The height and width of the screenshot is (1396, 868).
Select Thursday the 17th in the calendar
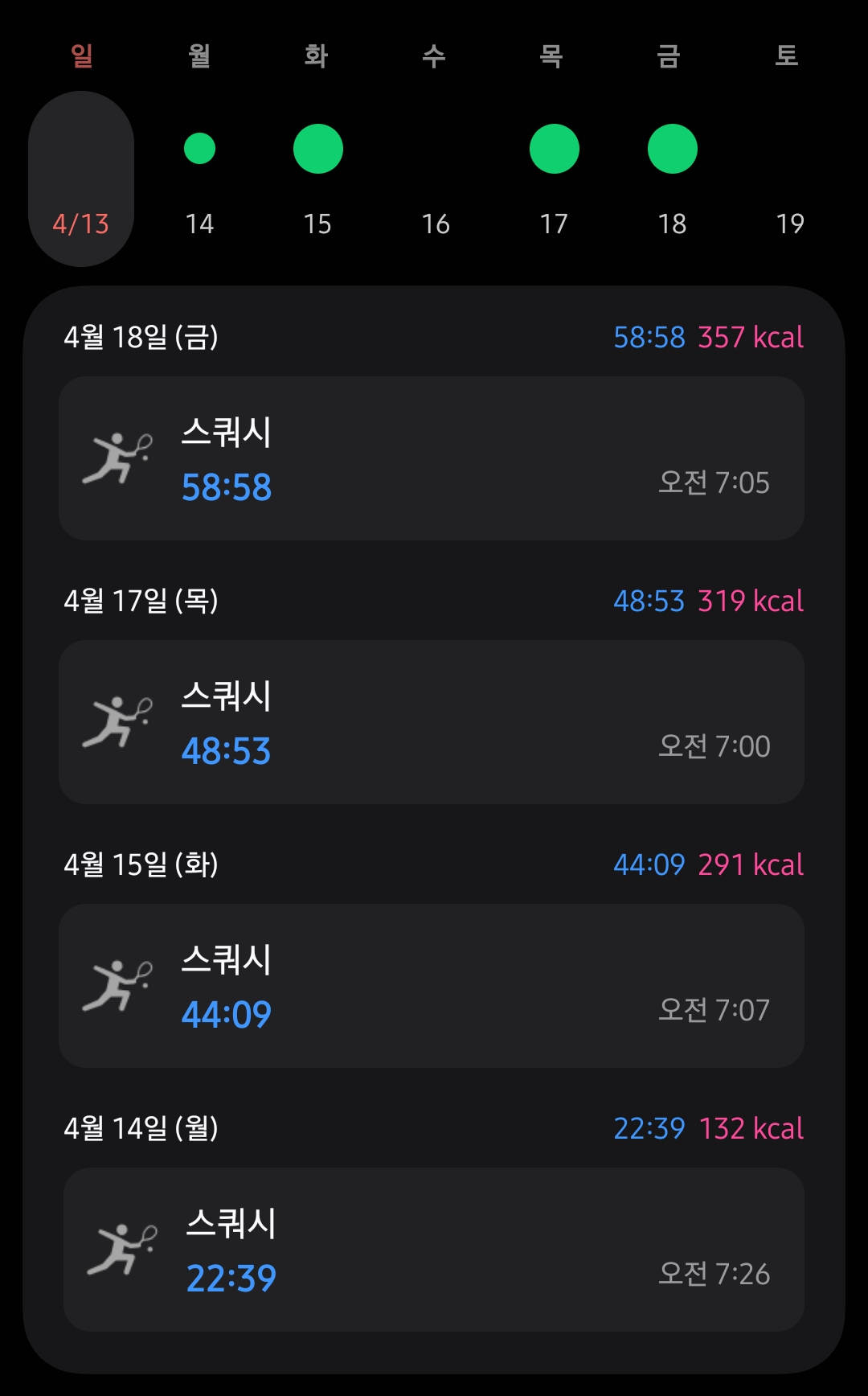554,179
